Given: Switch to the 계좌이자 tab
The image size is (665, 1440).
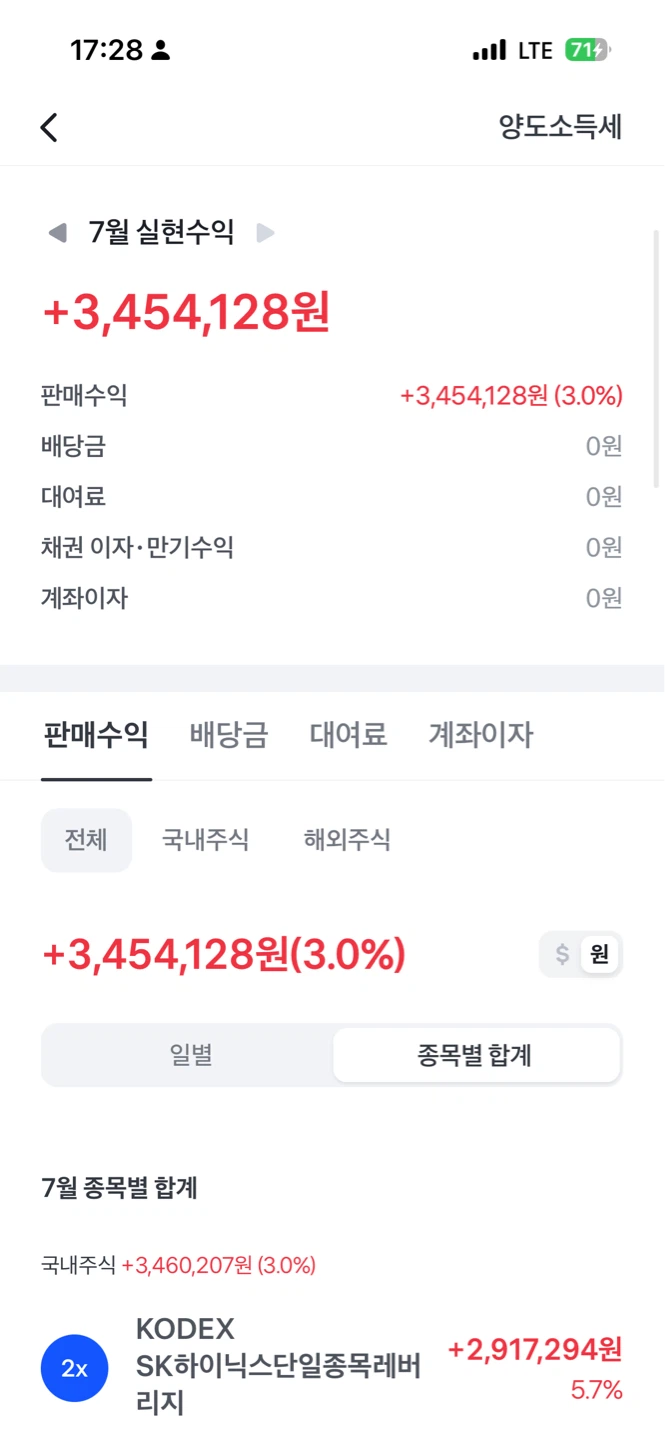Looking at the screenshot, I should 481,735.
